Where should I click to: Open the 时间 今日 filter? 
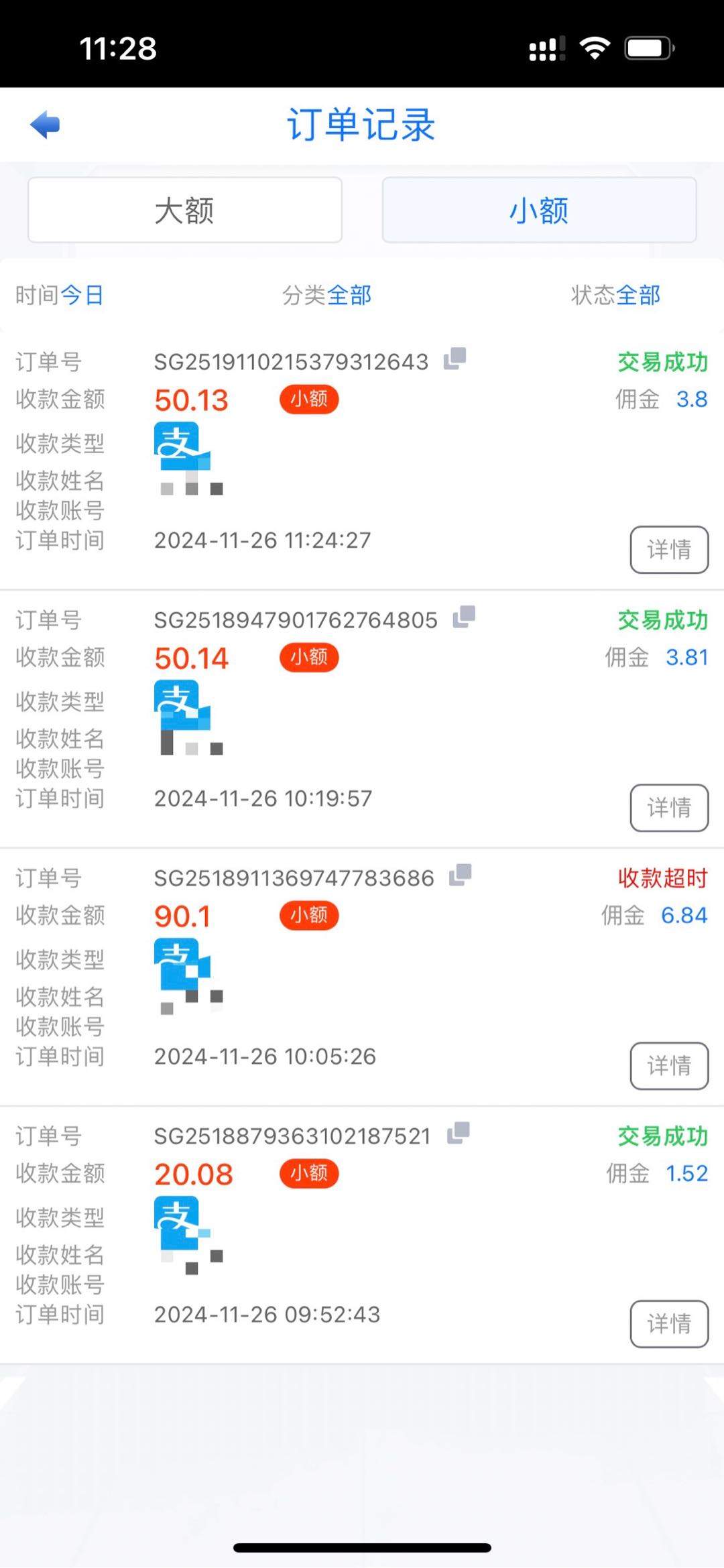(60, 295)
